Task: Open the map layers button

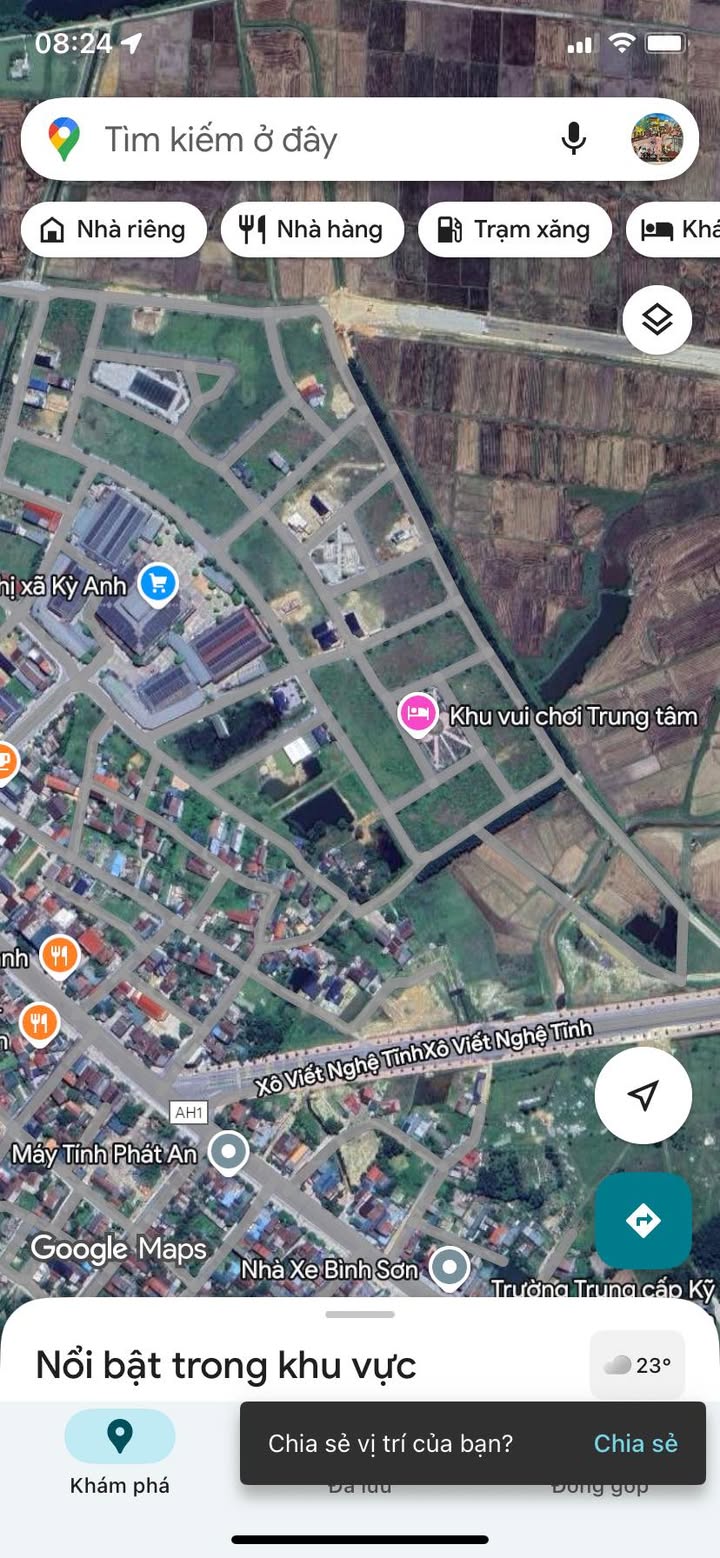Action: point(657,320)
